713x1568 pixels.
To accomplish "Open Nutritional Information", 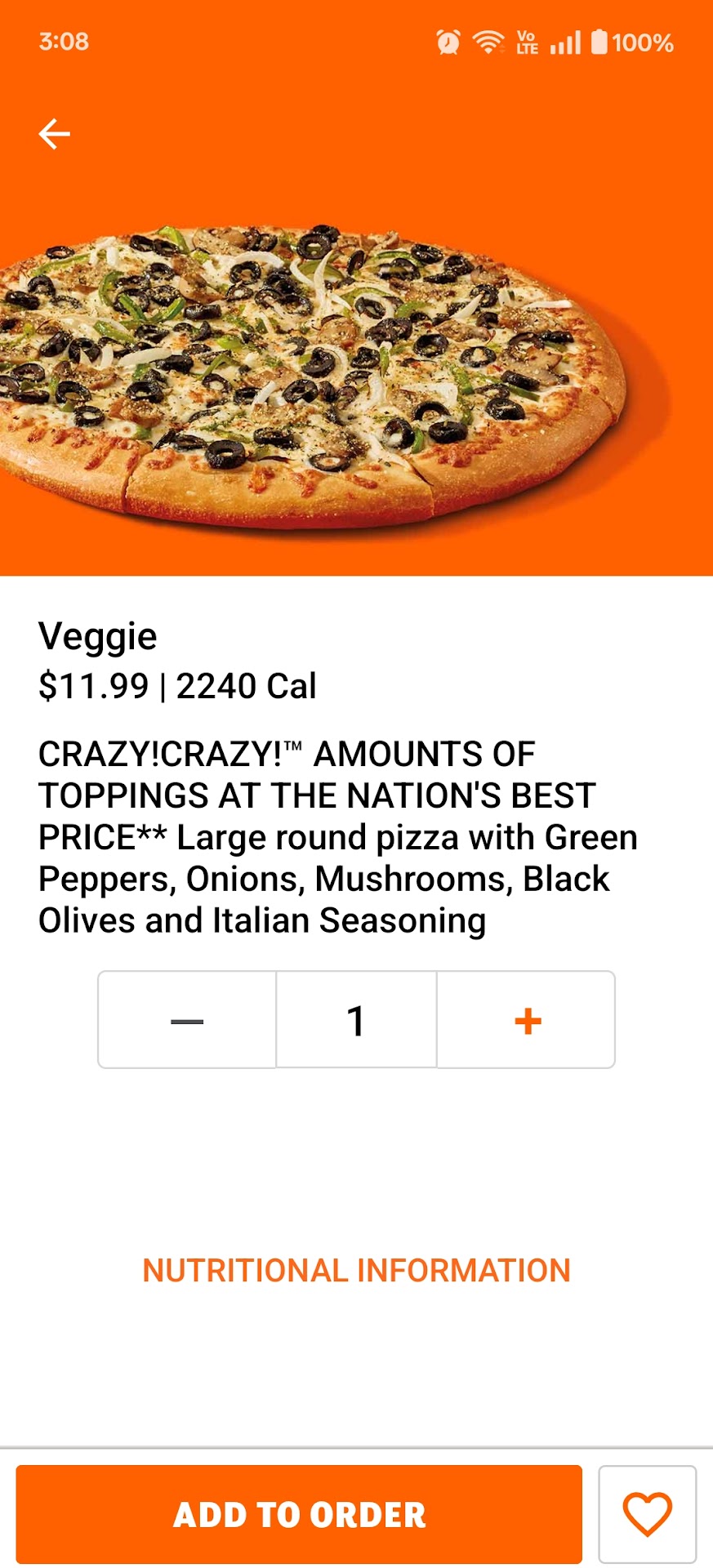I will pos(356,1271).
